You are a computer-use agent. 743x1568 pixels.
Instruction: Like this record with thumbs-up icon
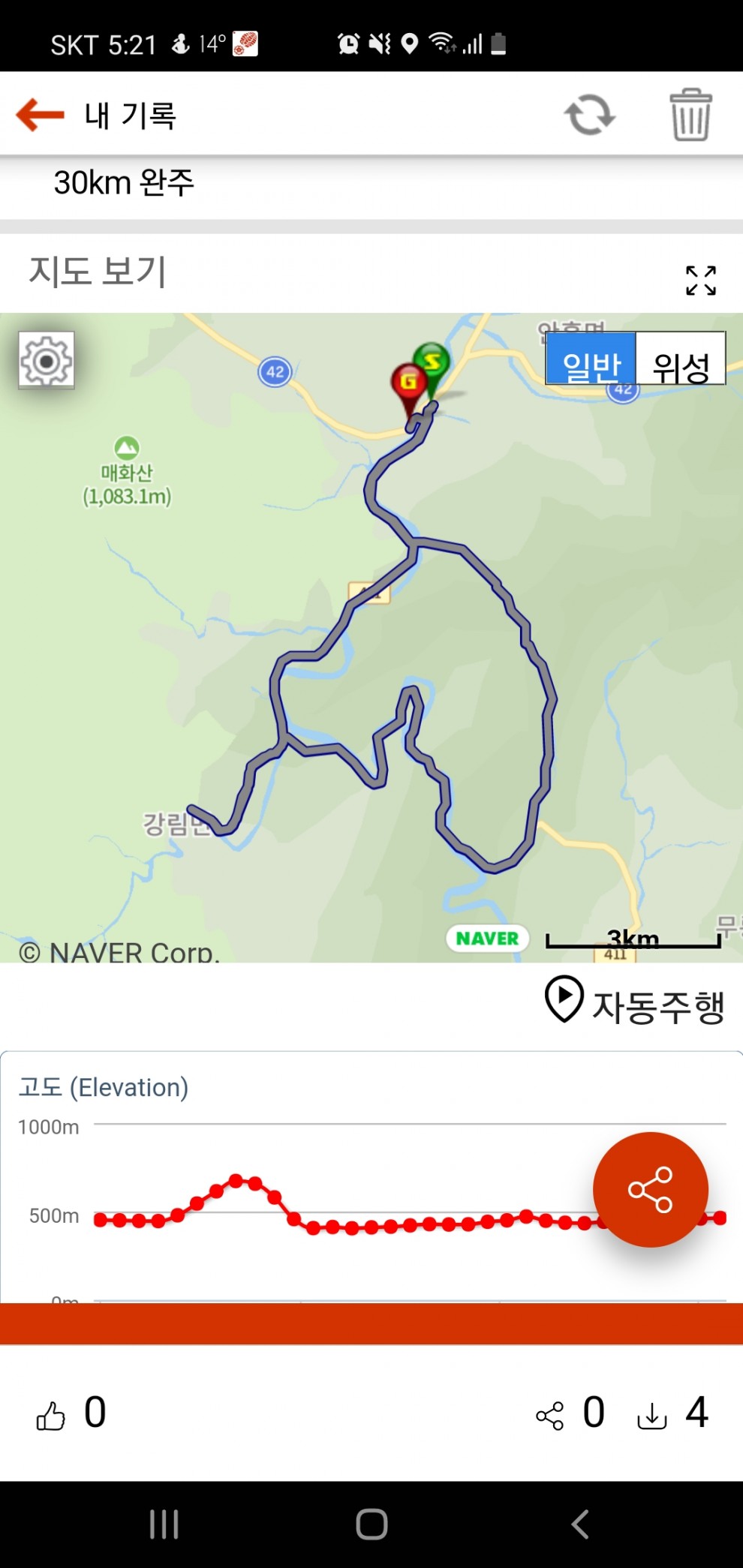(x=51, y=1415)
